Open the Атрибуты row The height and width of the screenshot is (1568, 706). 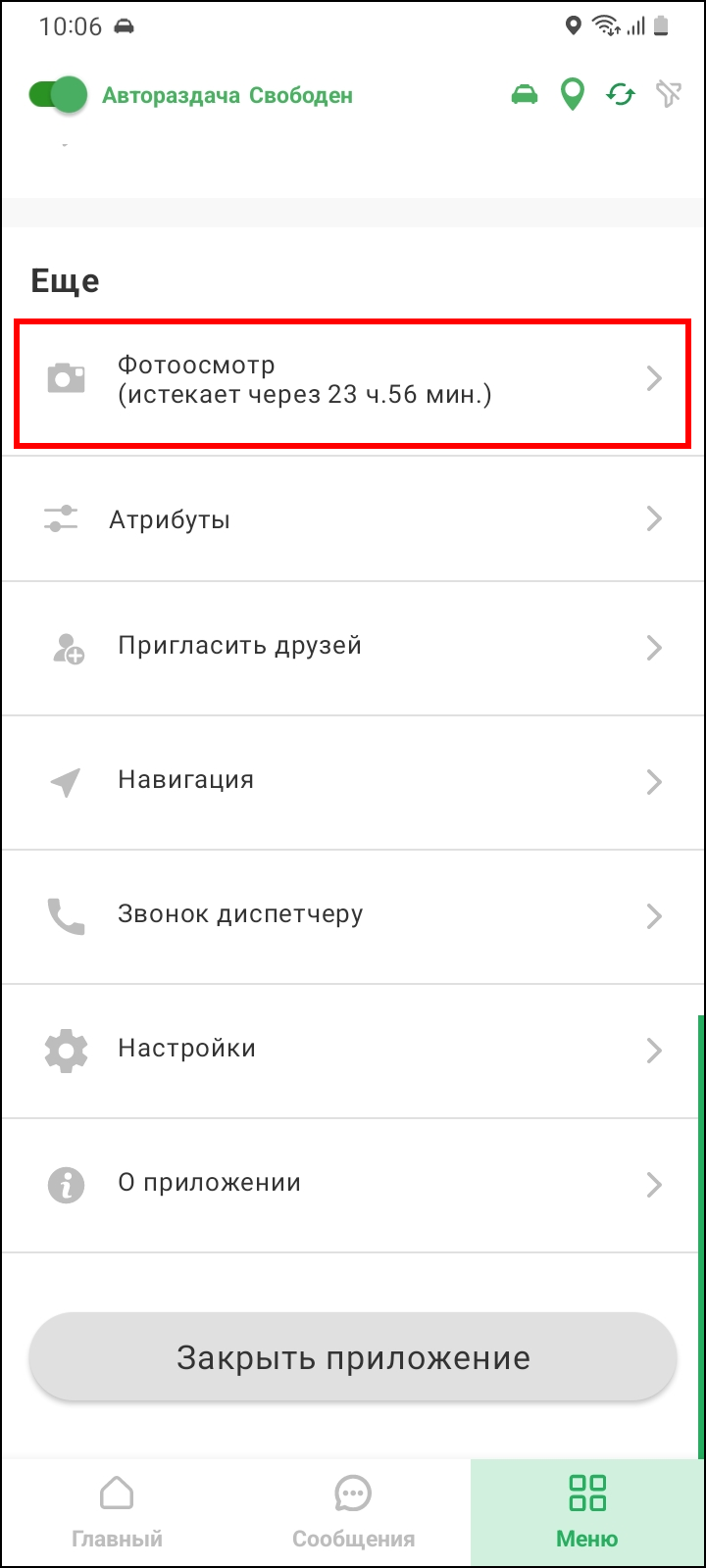click(351, 518)
